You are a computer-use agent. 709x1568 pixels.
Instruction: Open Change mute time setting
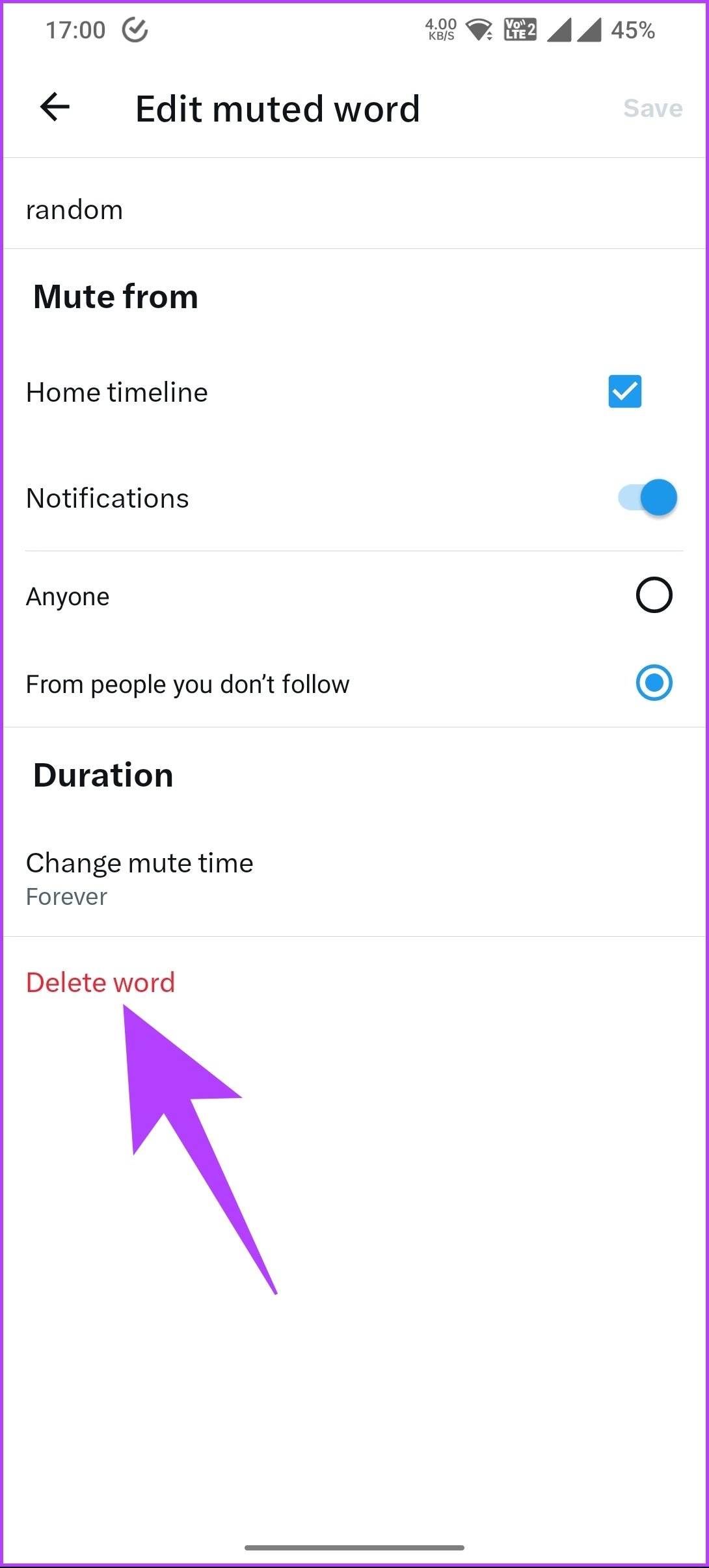tap(354, 878)
